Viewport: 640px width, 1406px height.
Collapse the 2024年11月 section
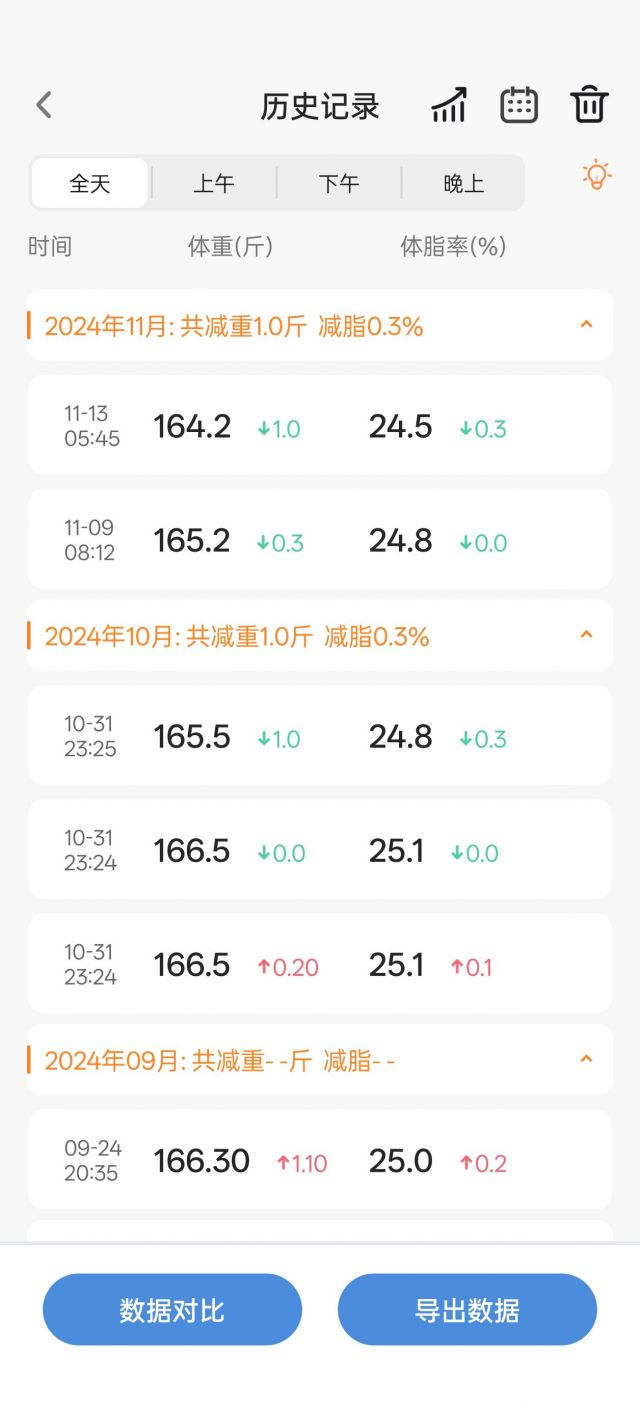(x=587, y=325)
